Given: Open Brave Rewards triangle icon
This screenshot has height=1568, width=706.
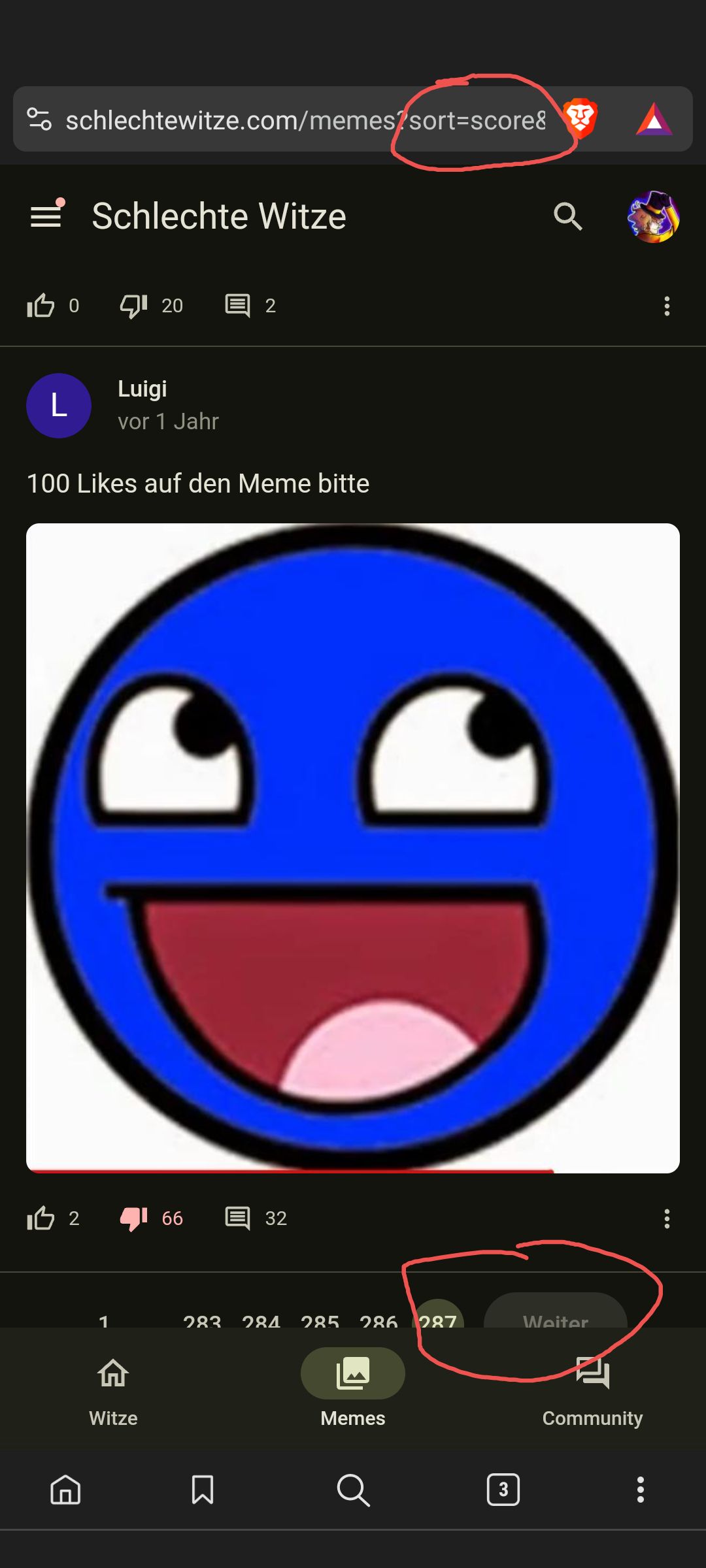Looking at the screenshot, I should tap(654, 120).
